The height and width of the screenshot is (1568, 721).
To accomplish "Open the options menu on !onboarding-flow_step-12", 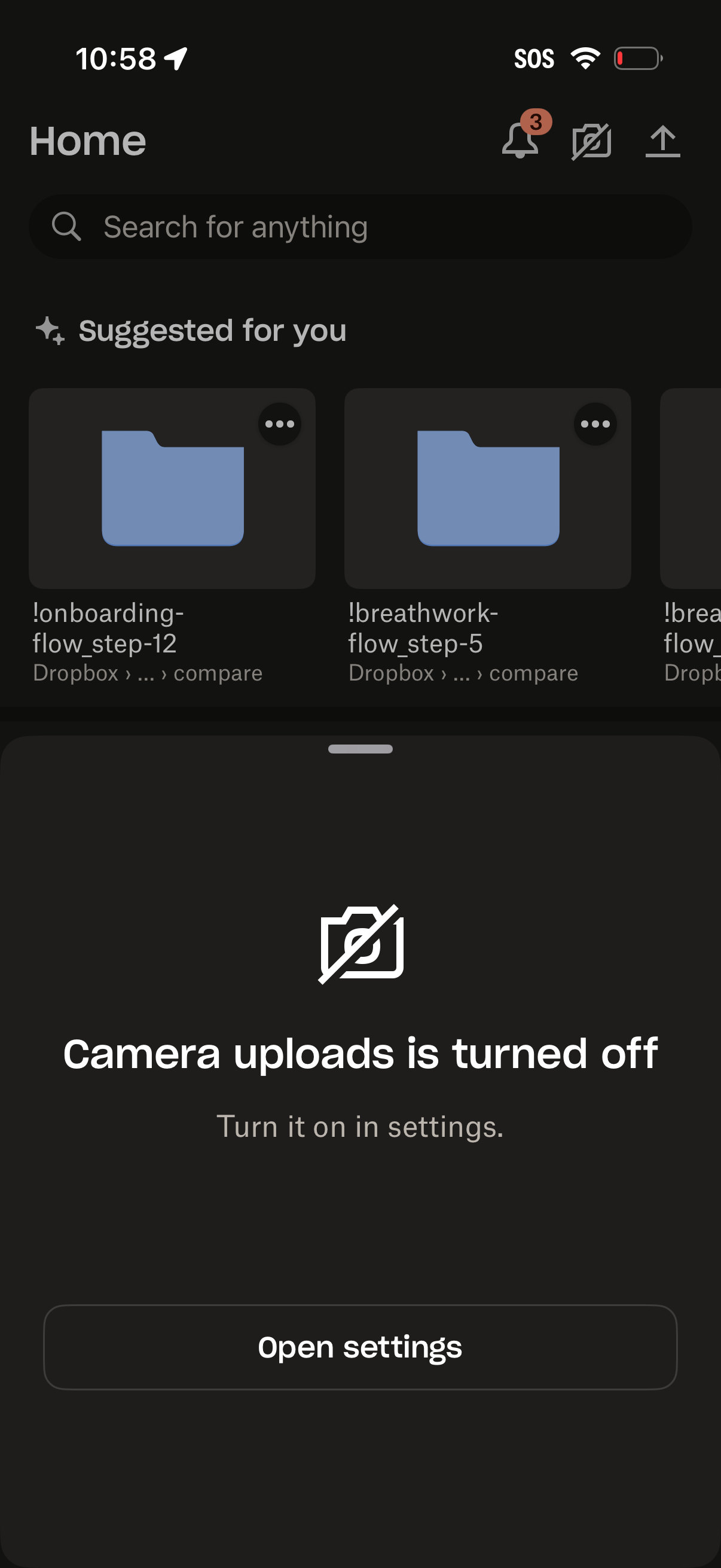I will [280, 424].
